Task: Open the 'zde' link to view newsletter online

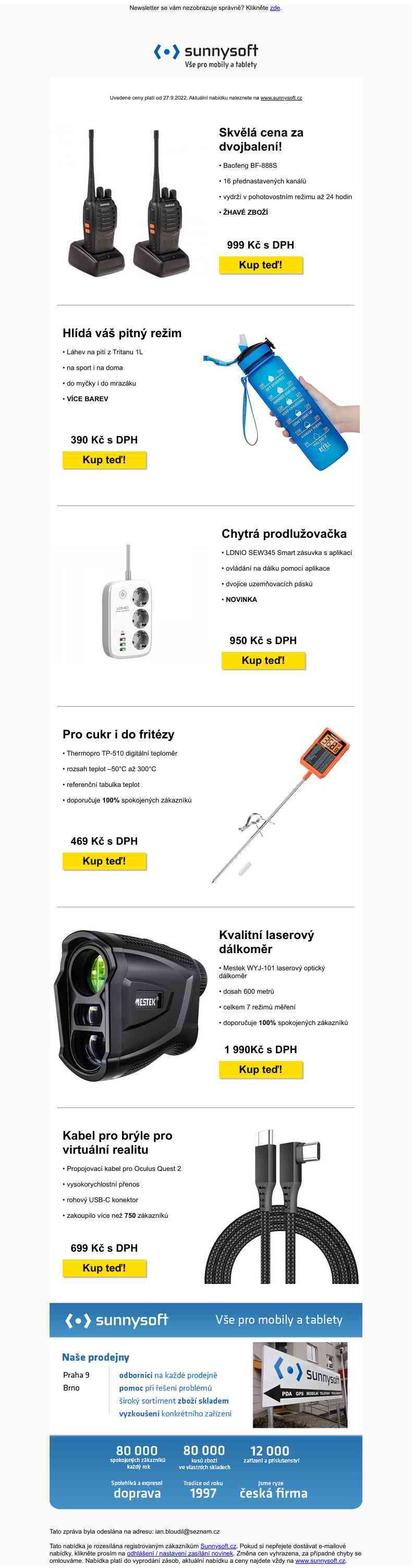Action: tap(275, 8)
